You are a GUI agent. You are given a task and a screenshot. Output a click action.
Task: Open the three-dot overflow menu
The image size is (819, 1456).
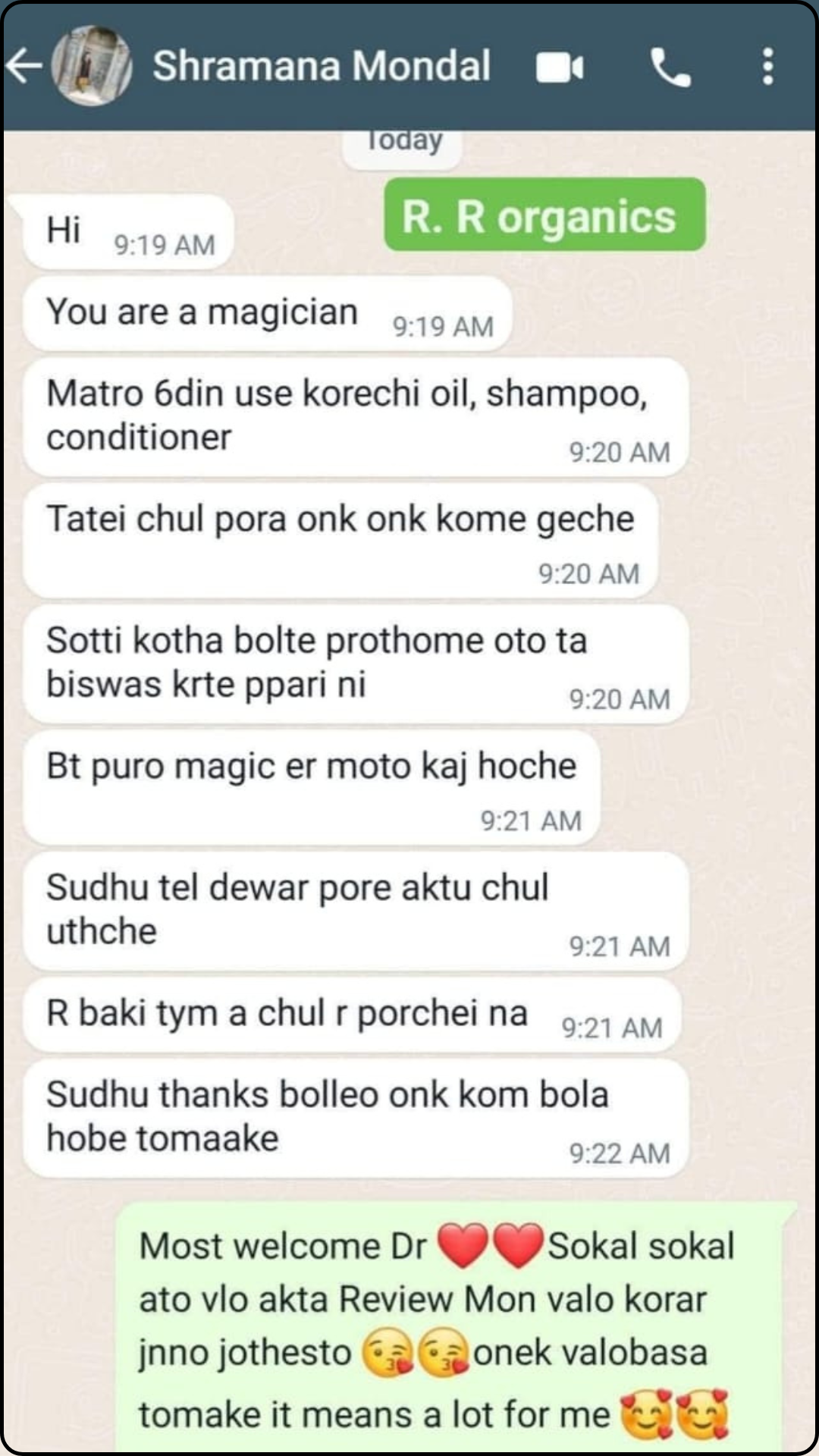coord(767,67)
